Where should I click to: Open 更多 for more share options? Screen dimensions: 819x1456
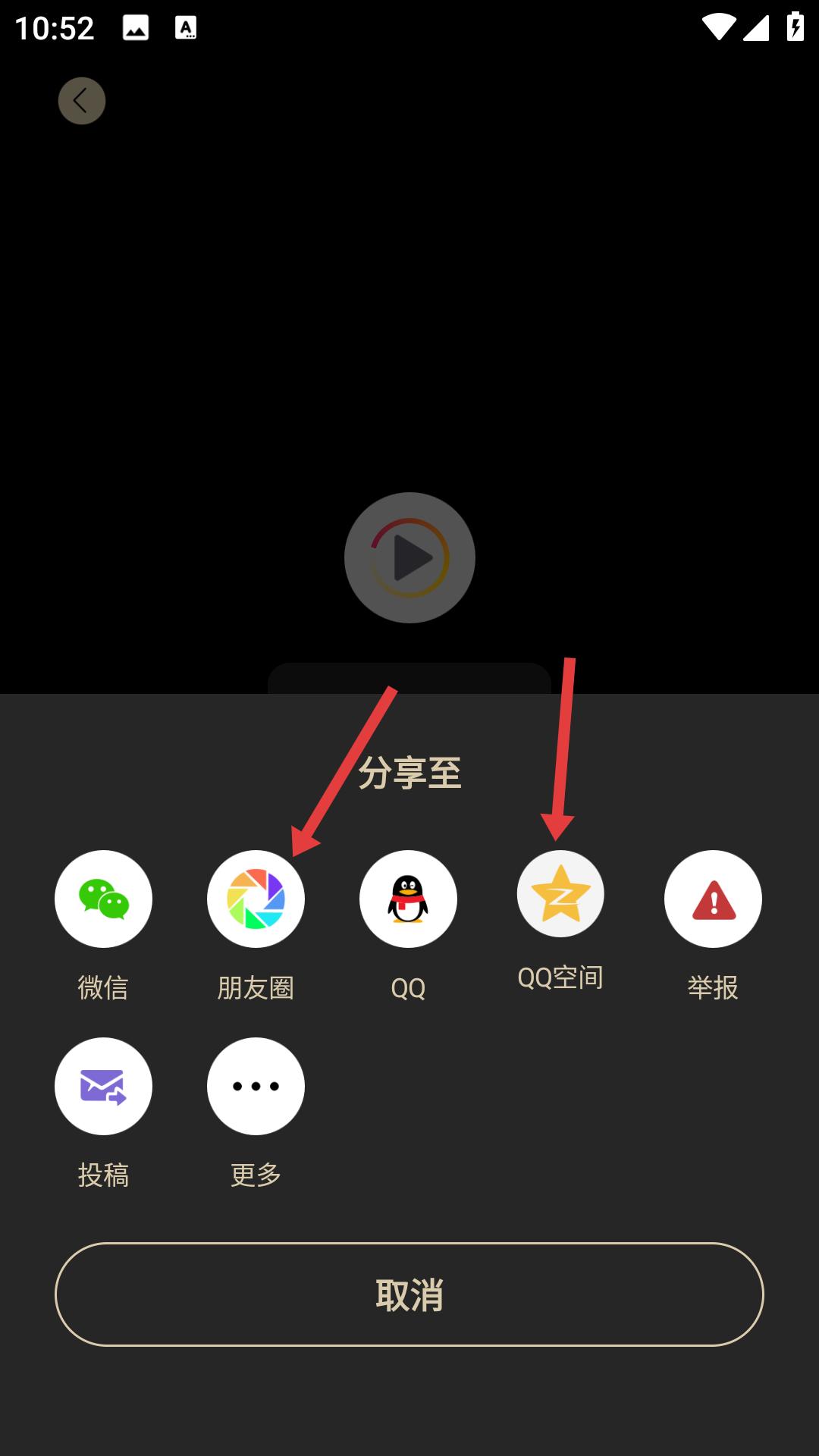(256, 1086)
